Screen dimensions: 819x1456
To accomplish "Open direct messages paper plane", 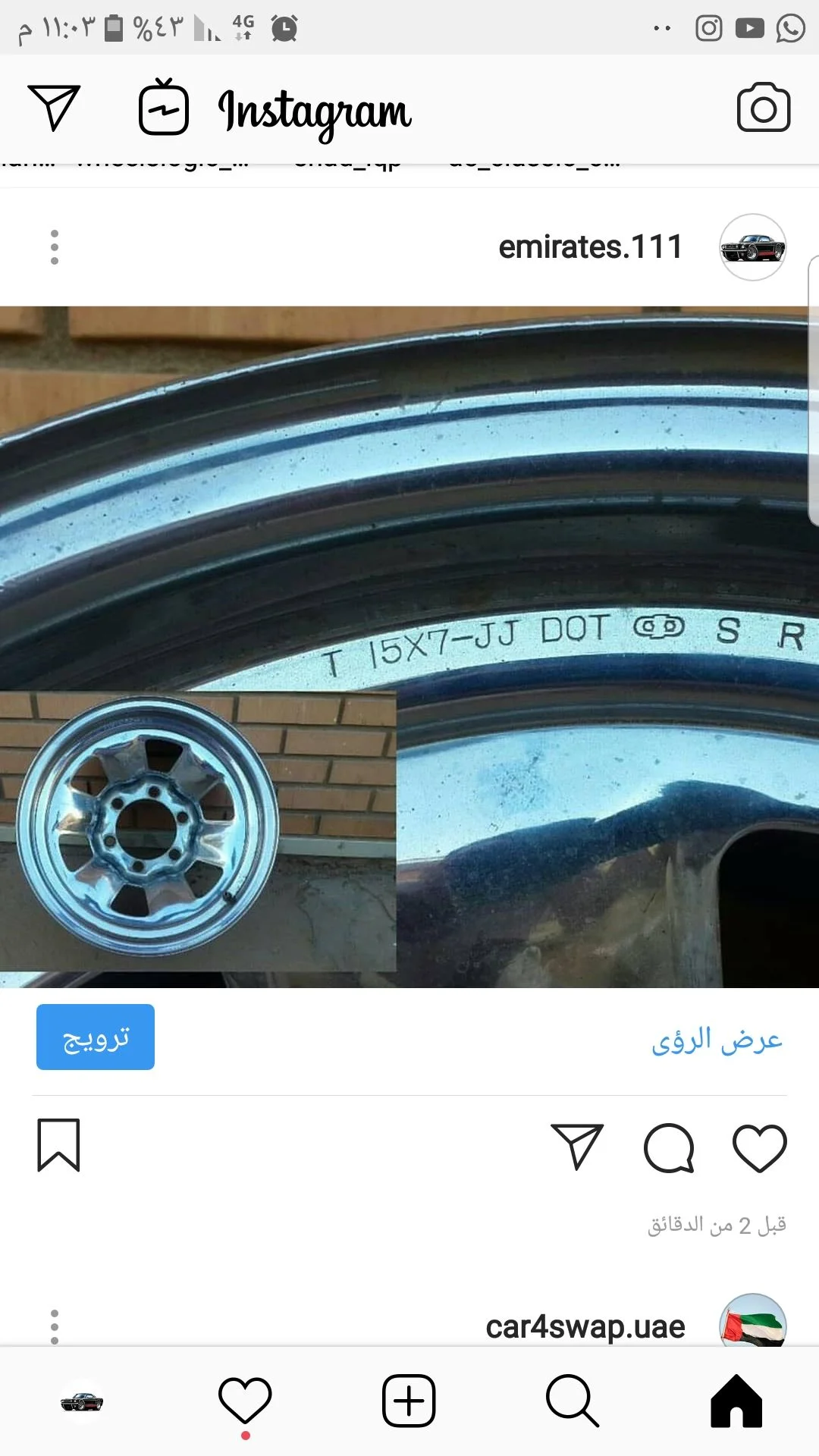I will click(x=54, y=108).
